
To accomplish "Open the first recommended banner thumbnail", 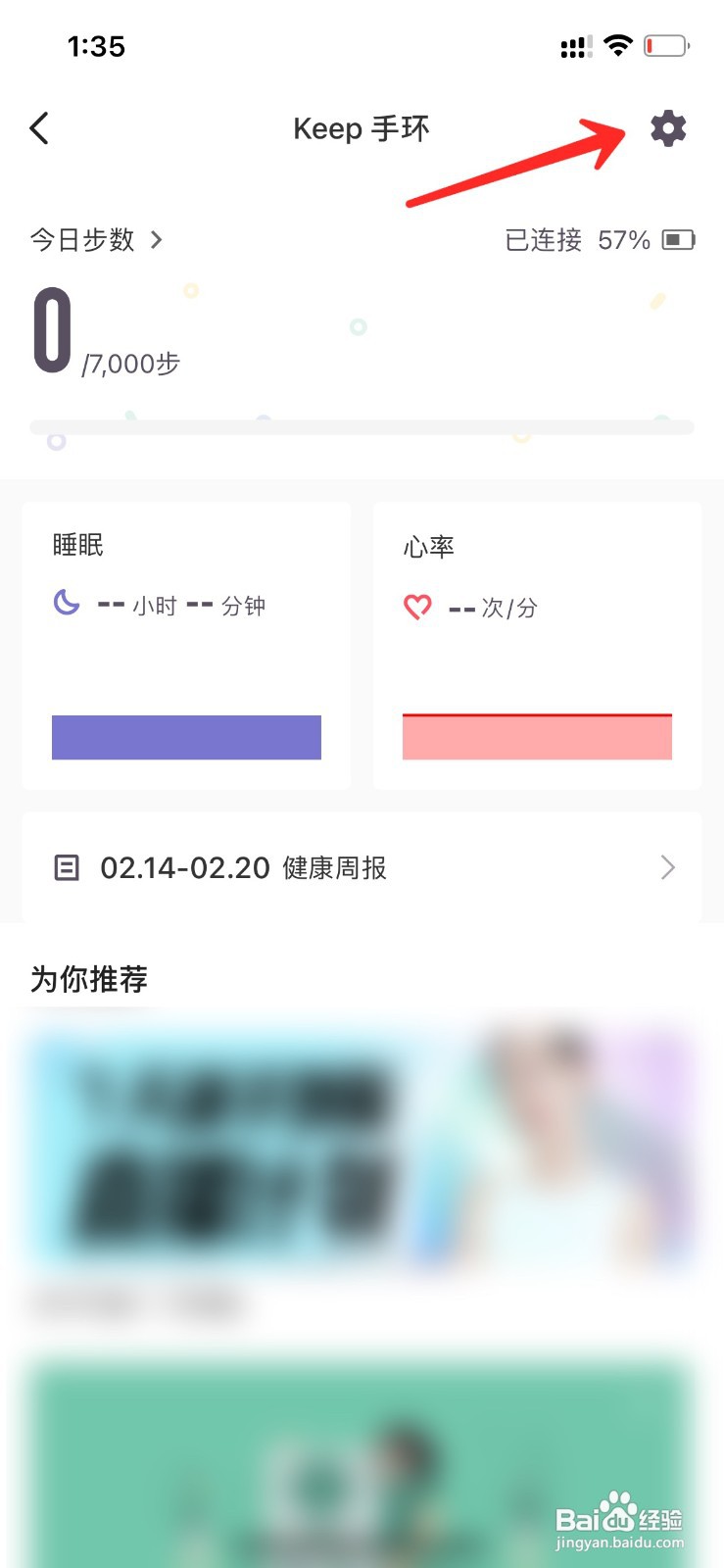I will tap(362, 1147).
